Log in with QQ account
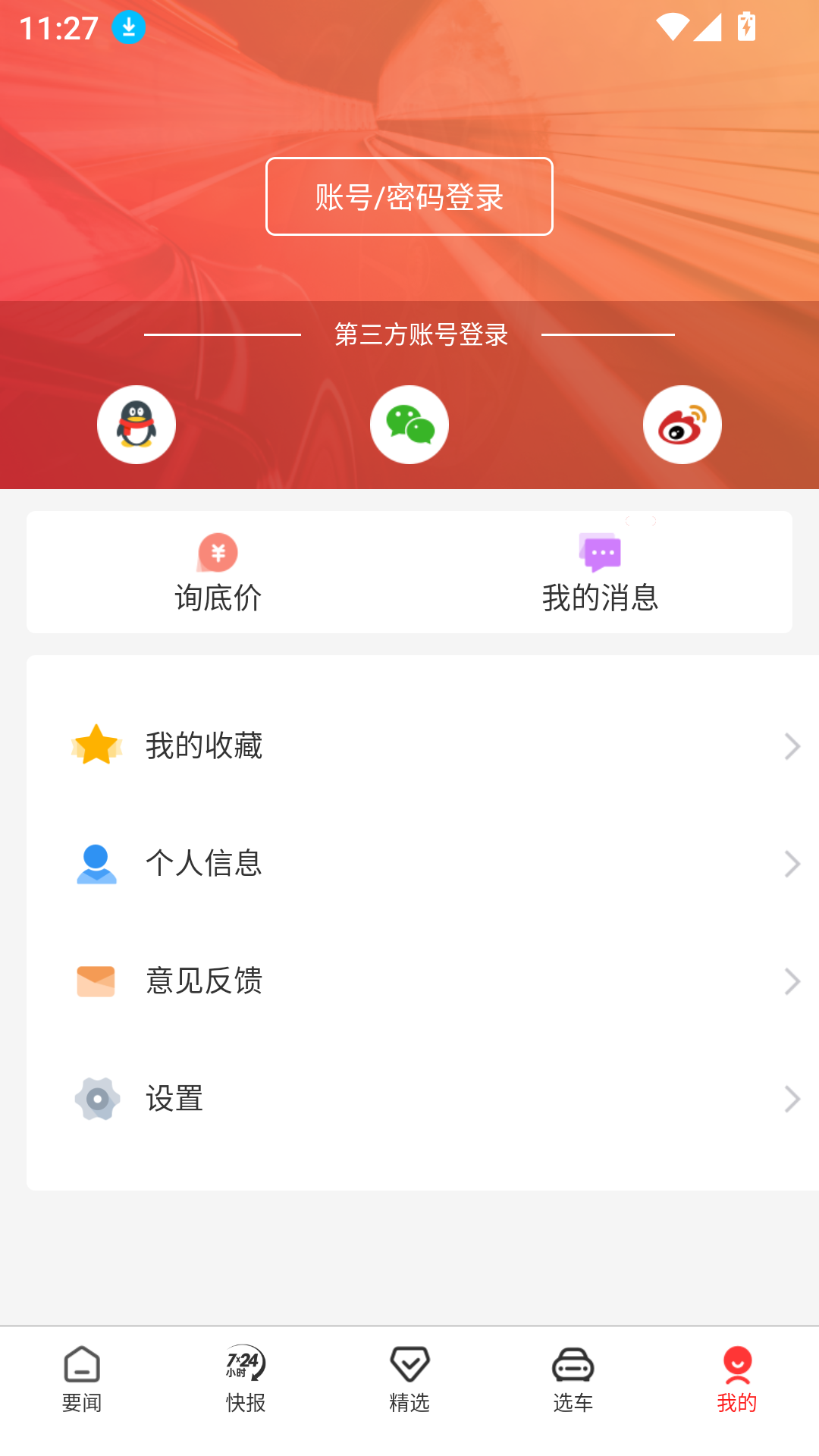819x1456 pixels. pyautogui.click(x=136, y=424)
